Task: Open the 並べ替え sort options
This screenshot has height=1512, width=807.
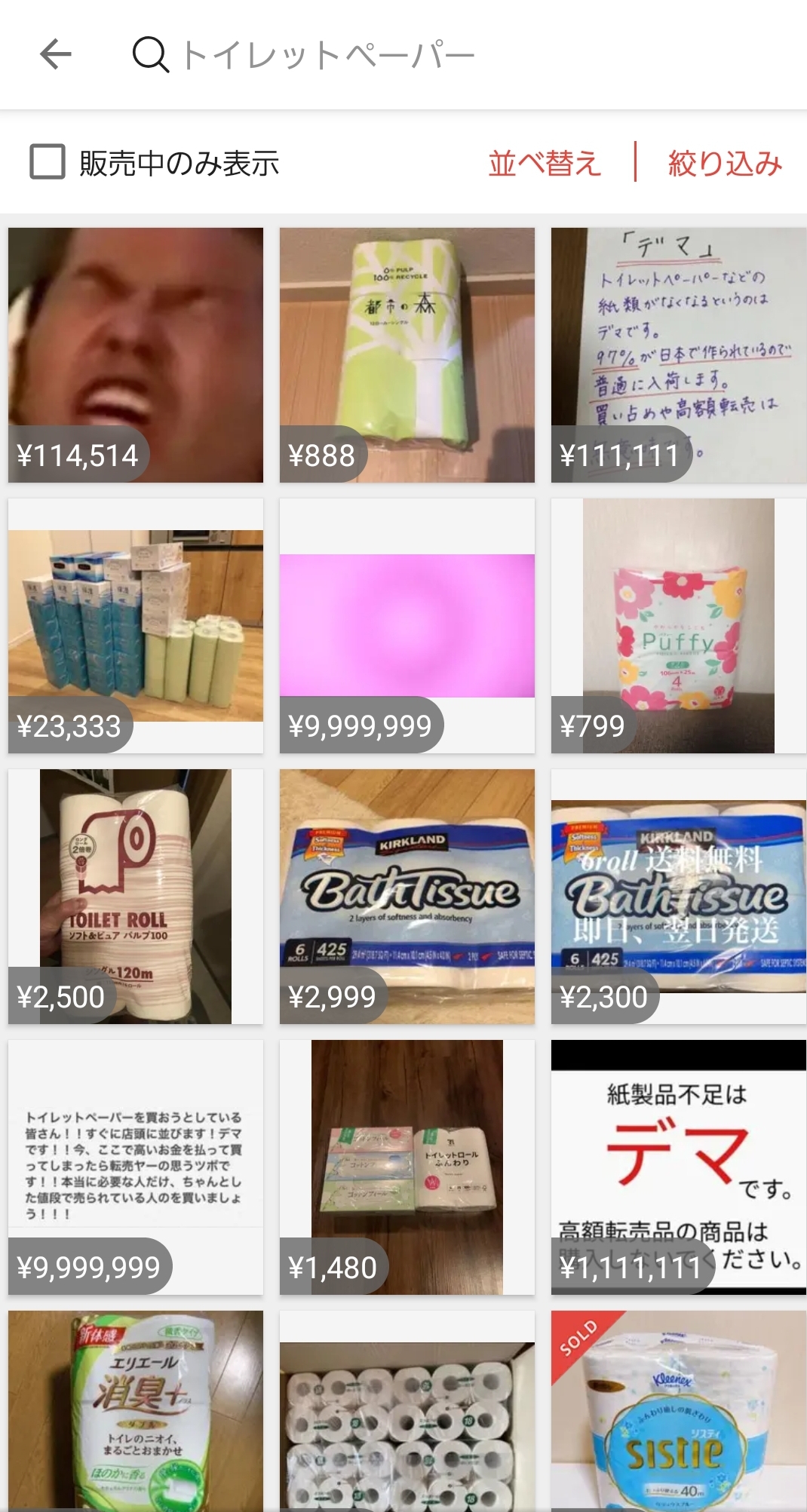Action: 545,163
